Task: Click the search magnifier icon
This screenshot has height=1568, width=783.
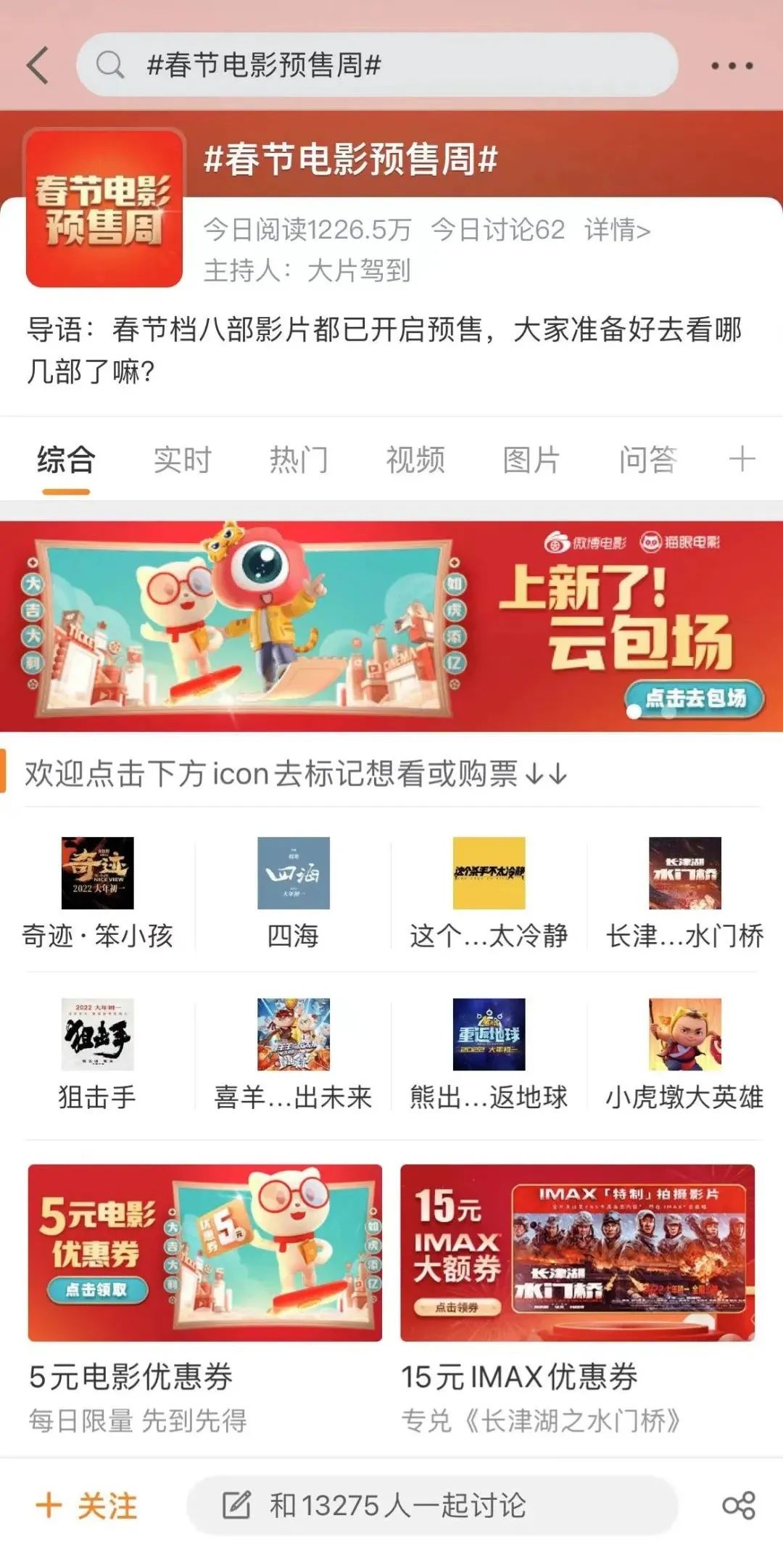Action: [x=109, y=64]
